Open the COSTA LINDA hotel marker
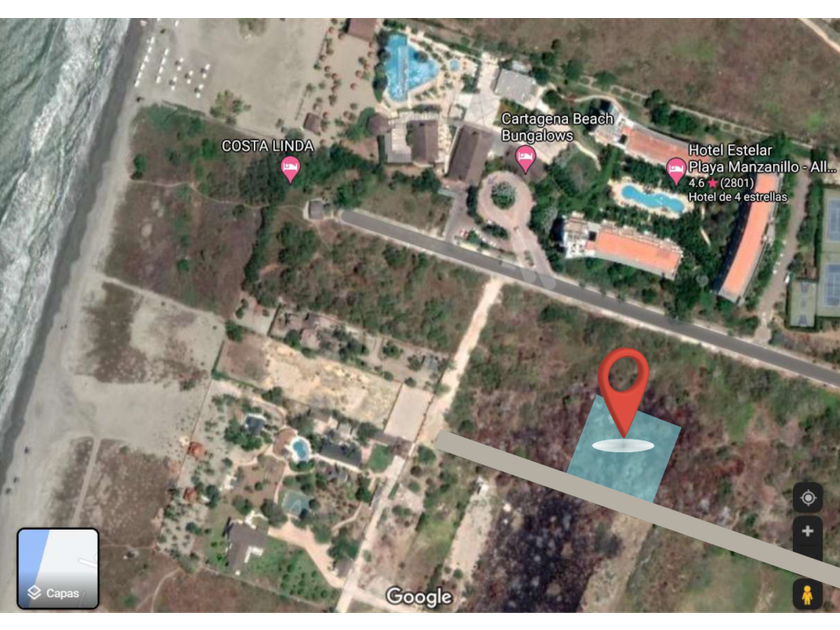The width and height of the screenshot is (840, 630). click(x=290, y=167)
